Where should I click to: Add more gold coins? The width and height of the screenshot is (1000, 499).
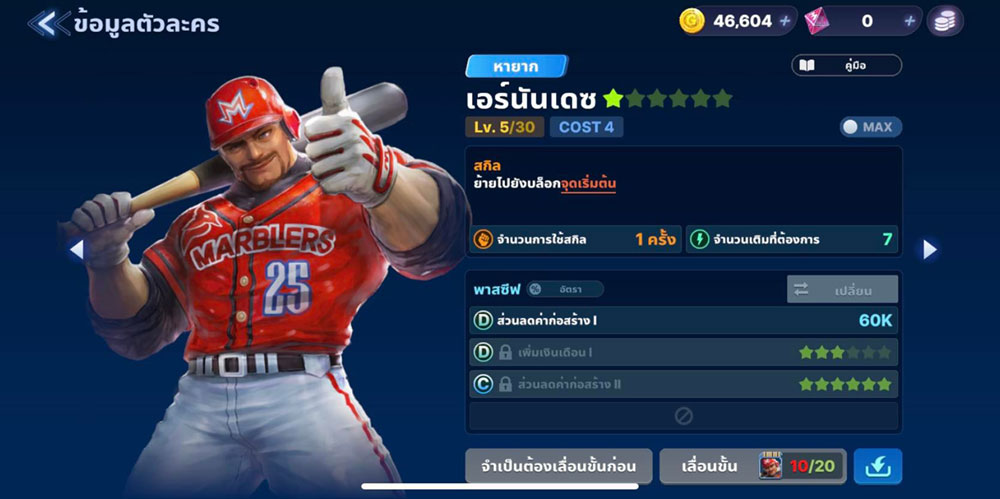pyautogui.click(x=785, y=21)
